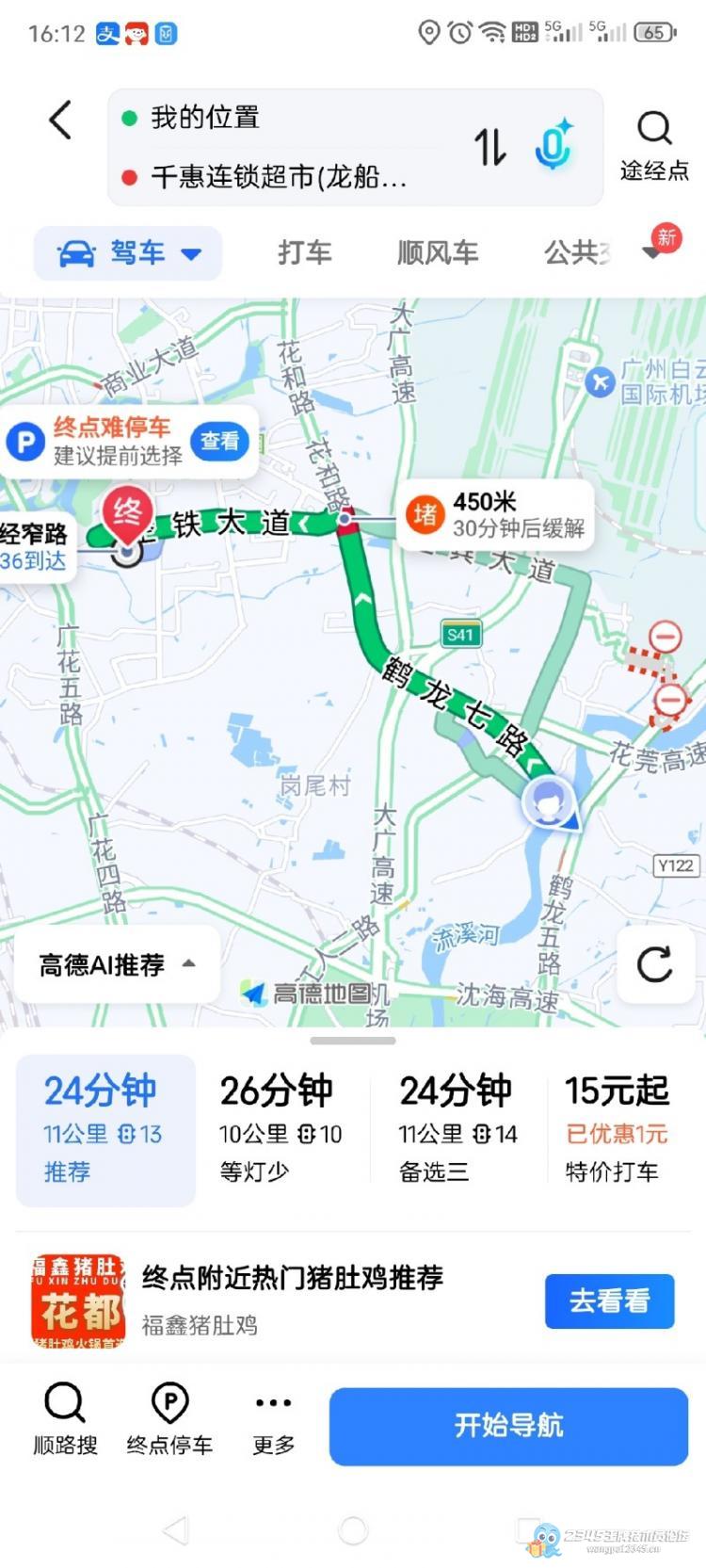This screenshot has width=706, height=1568.
Task: Activate the voice input microphone
Action: coord(554,146)
